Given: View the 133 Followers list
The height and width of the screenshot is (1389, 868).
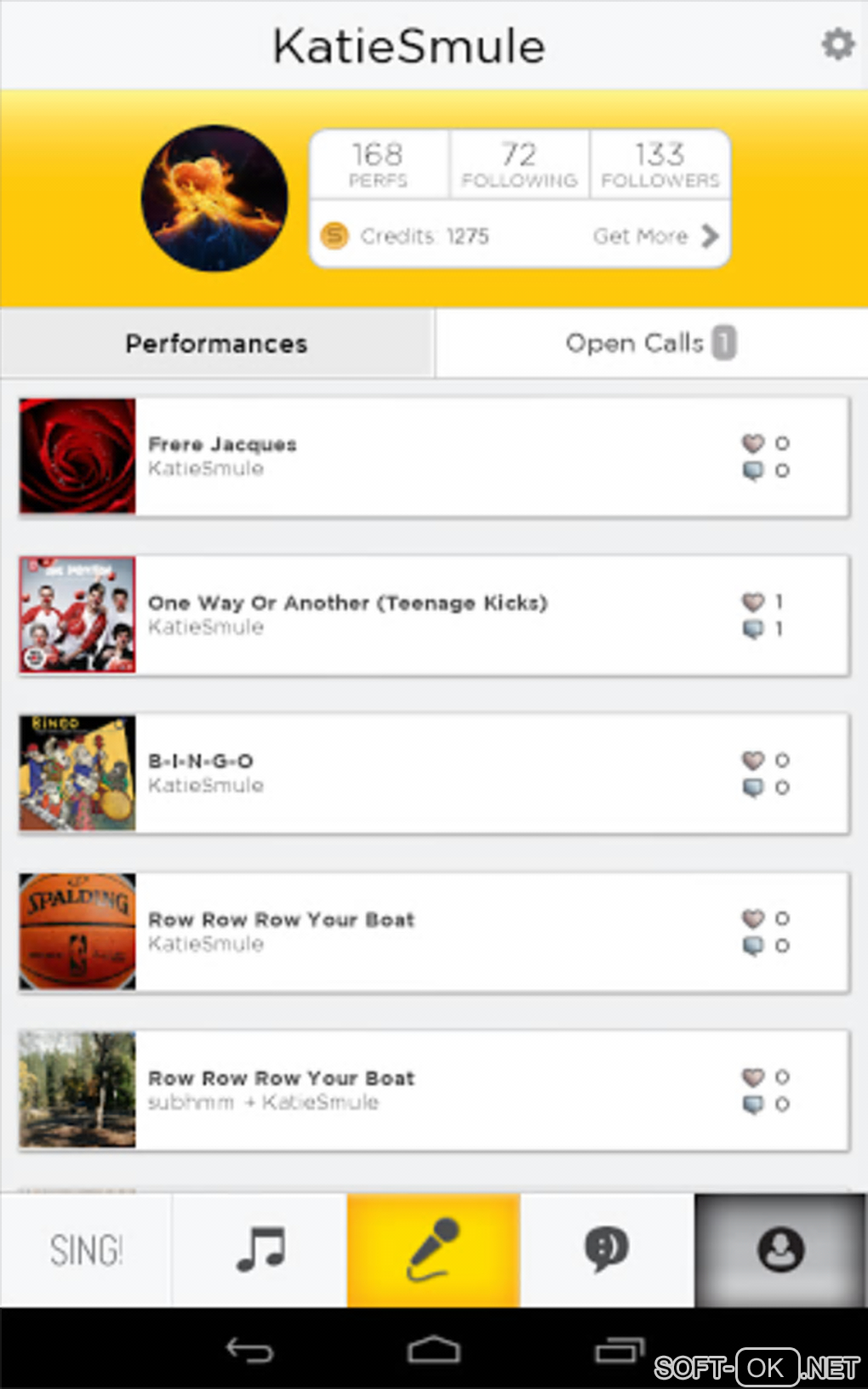Looking at the screenshot, I should pos(660,164).
